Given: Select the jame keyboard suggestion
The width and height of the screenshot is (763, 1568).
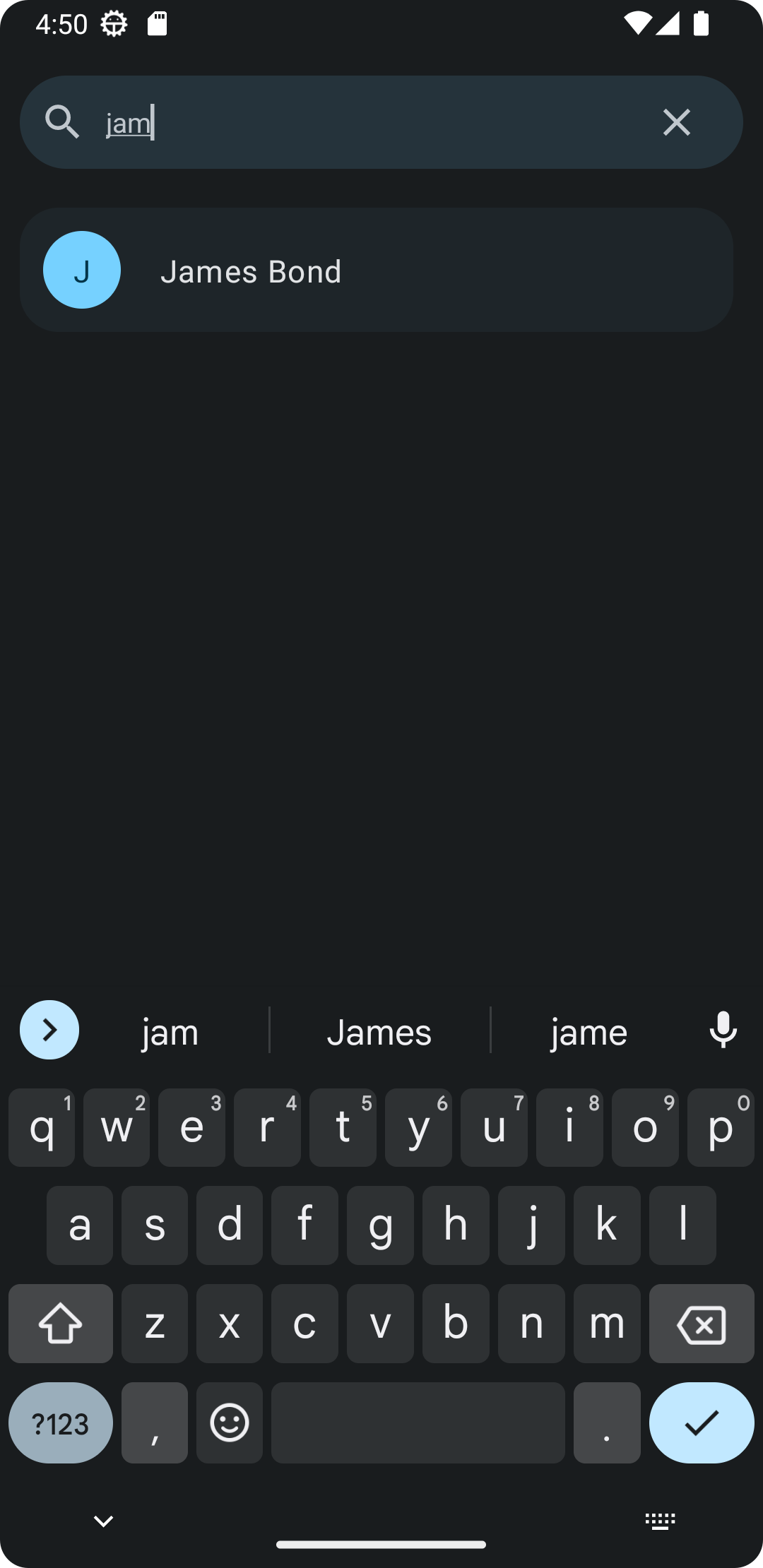Looking at the screenshot, I should [x=588, y=1032].
